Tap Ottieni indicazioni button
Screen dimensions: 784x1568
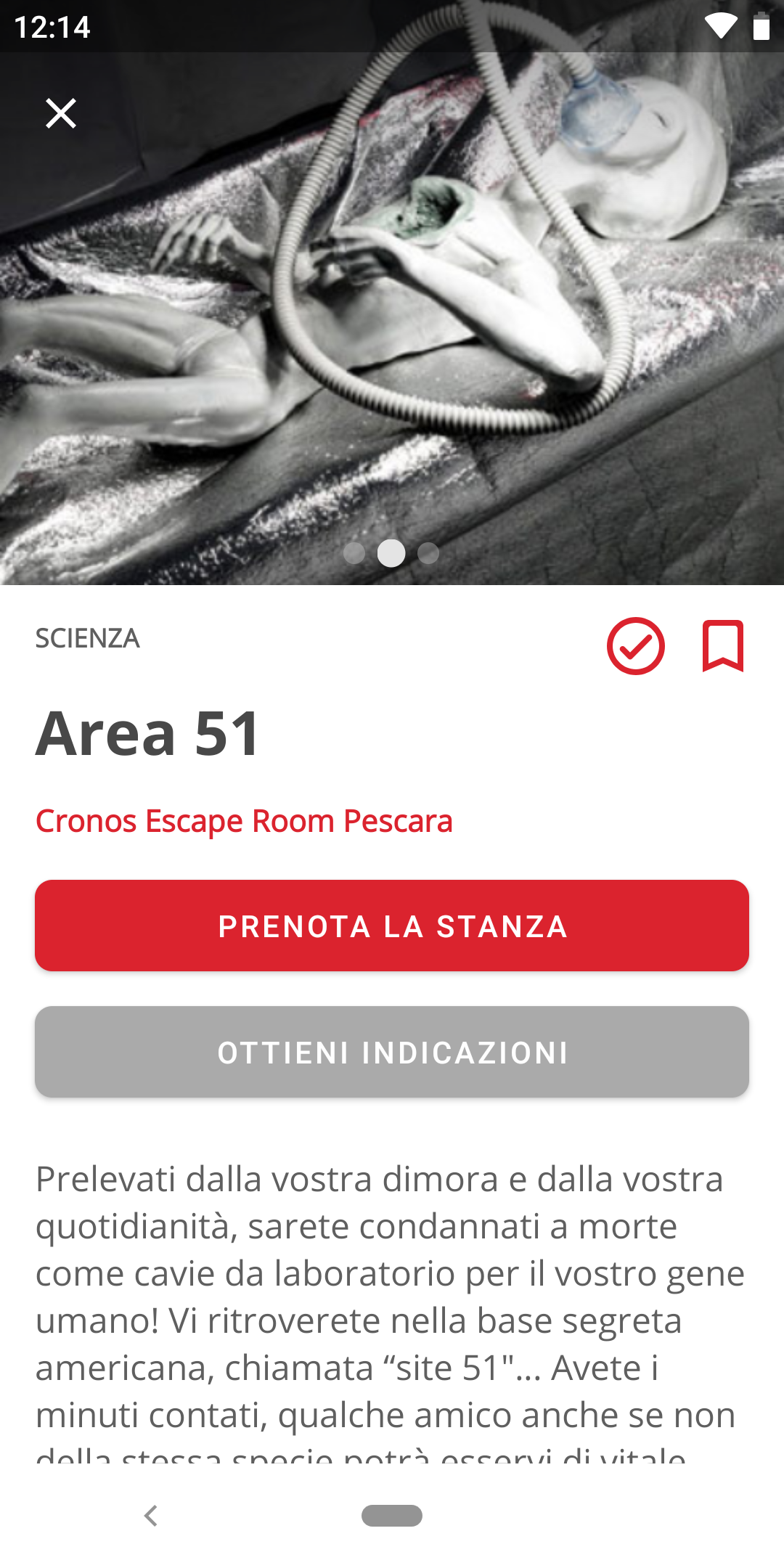[x=392, y=1052]
